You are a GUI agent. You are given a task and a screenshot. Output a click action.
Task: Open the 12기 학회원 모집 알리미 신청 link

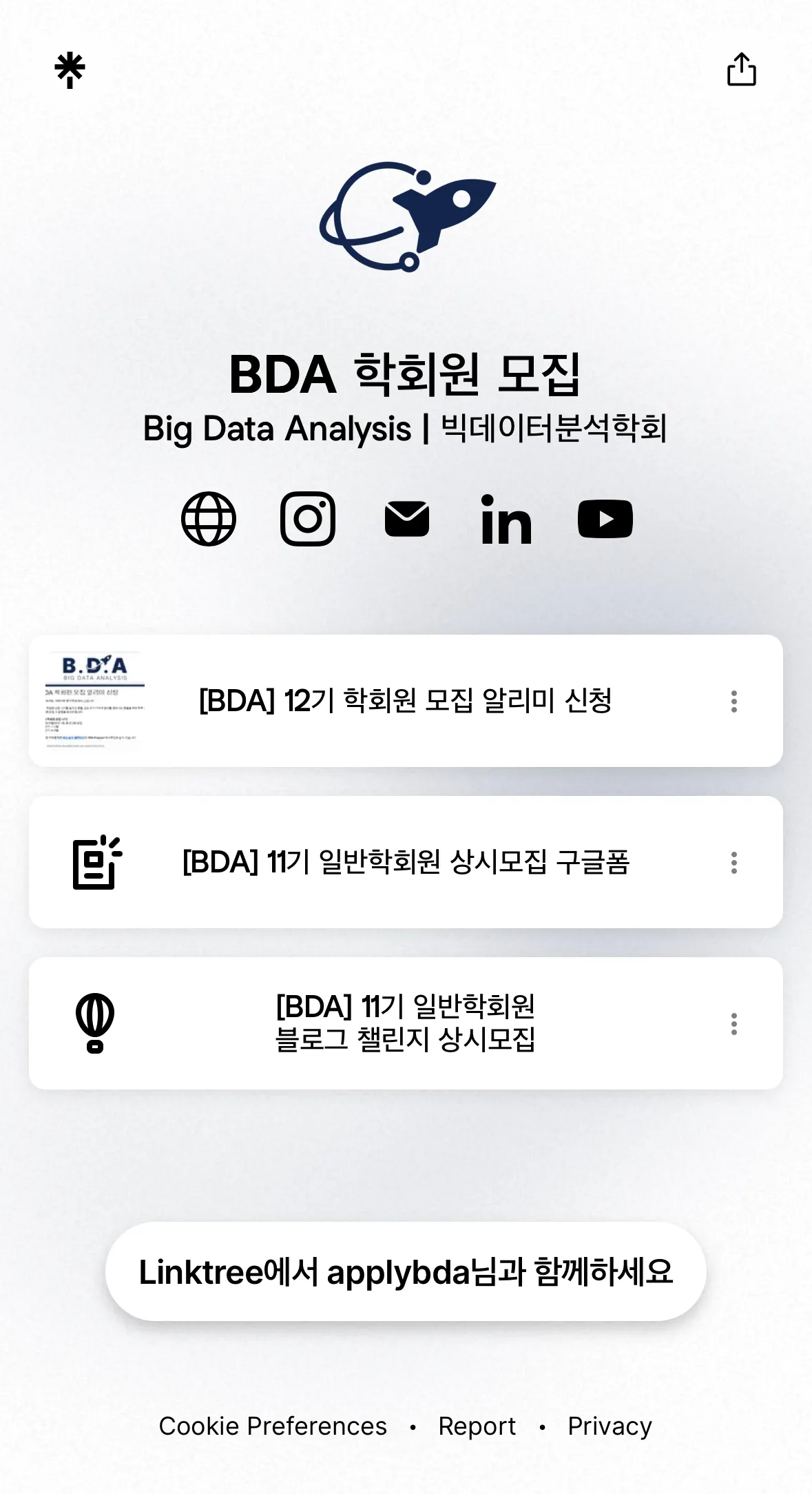[x=405, y=701]
